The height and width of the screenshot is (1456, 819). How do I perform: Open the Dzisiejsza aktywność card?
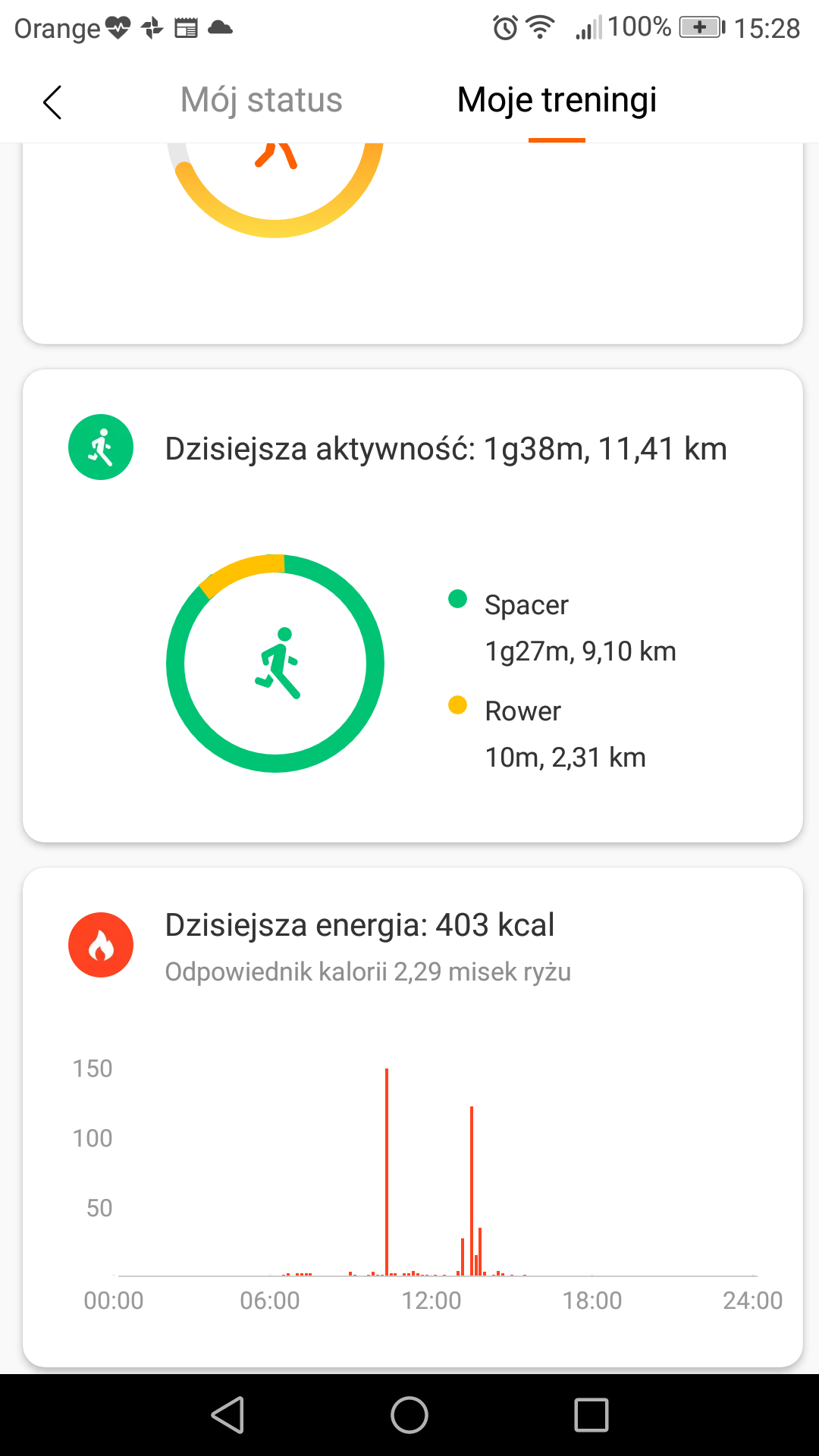click(413, 605)
